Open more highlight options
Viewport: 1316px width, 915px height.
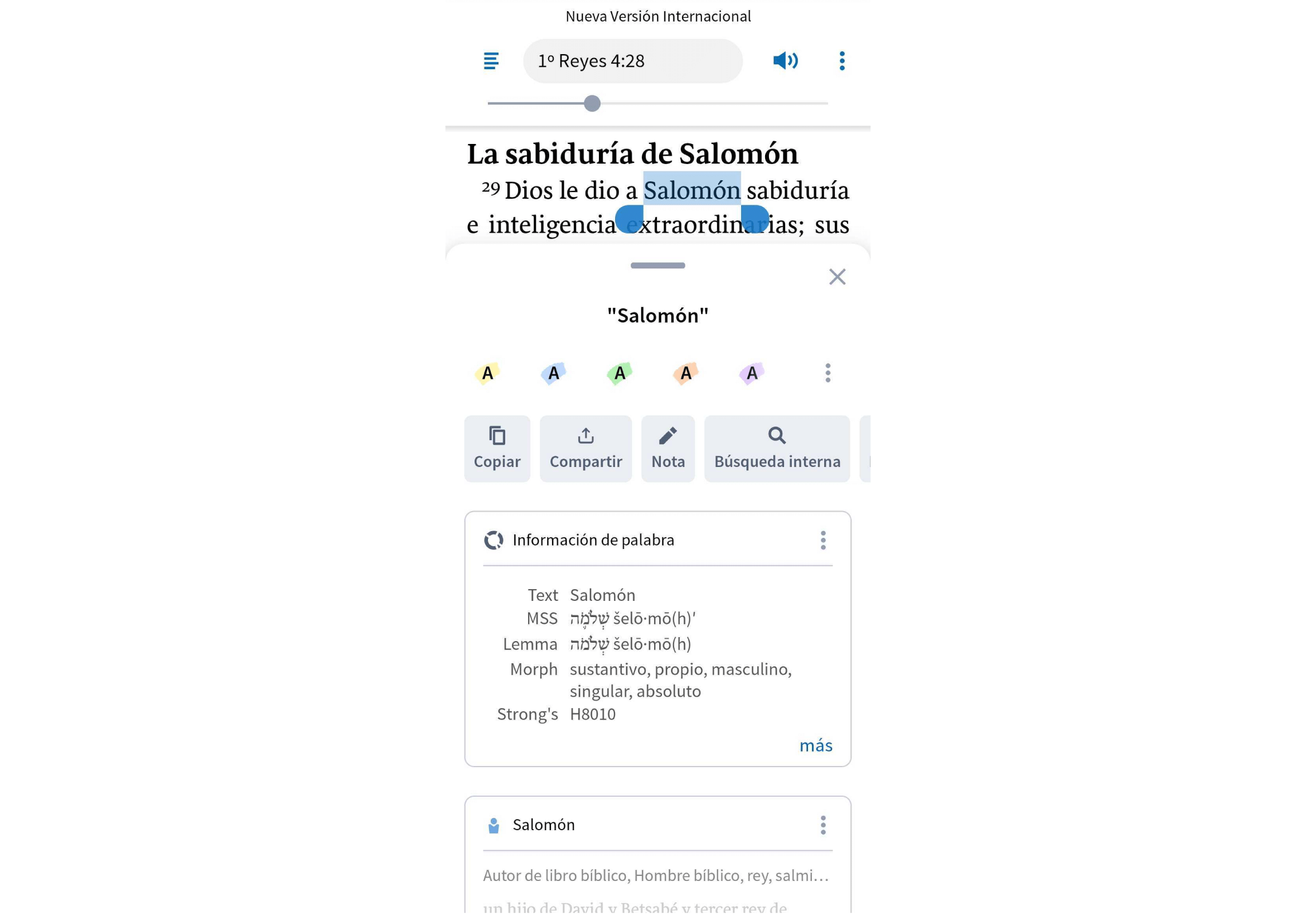coord(828,373)
